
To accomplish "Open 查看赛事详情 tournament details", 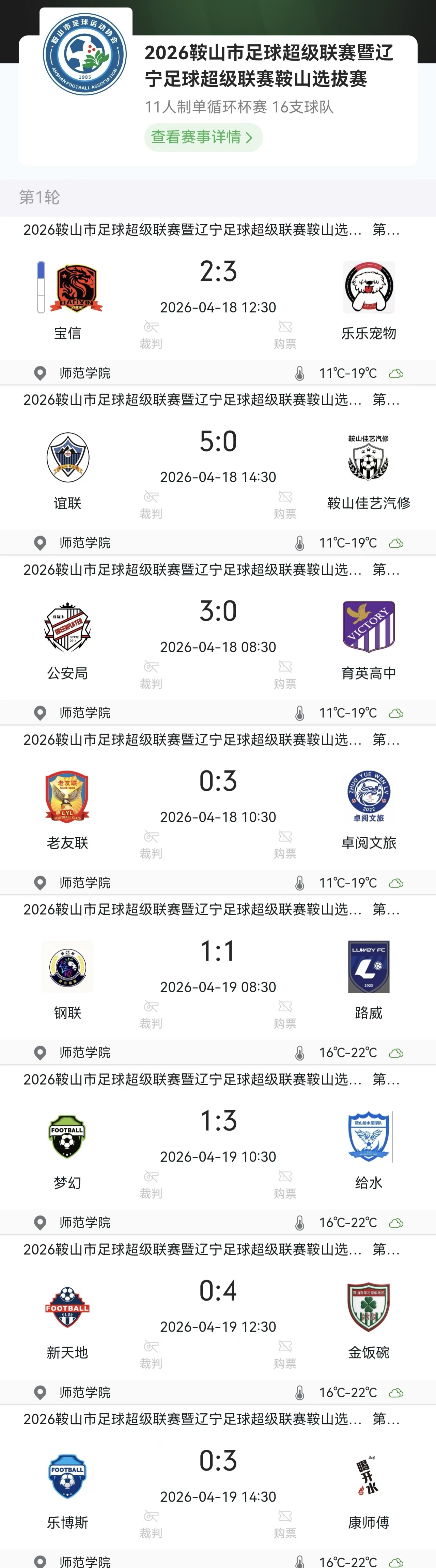I will coord(203,137).
